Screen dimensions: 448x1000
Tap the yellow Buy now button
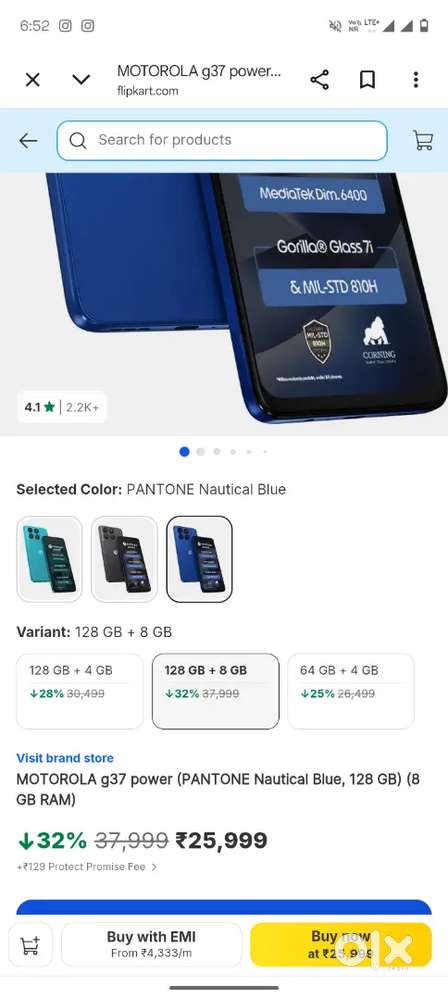click(341, 945)
